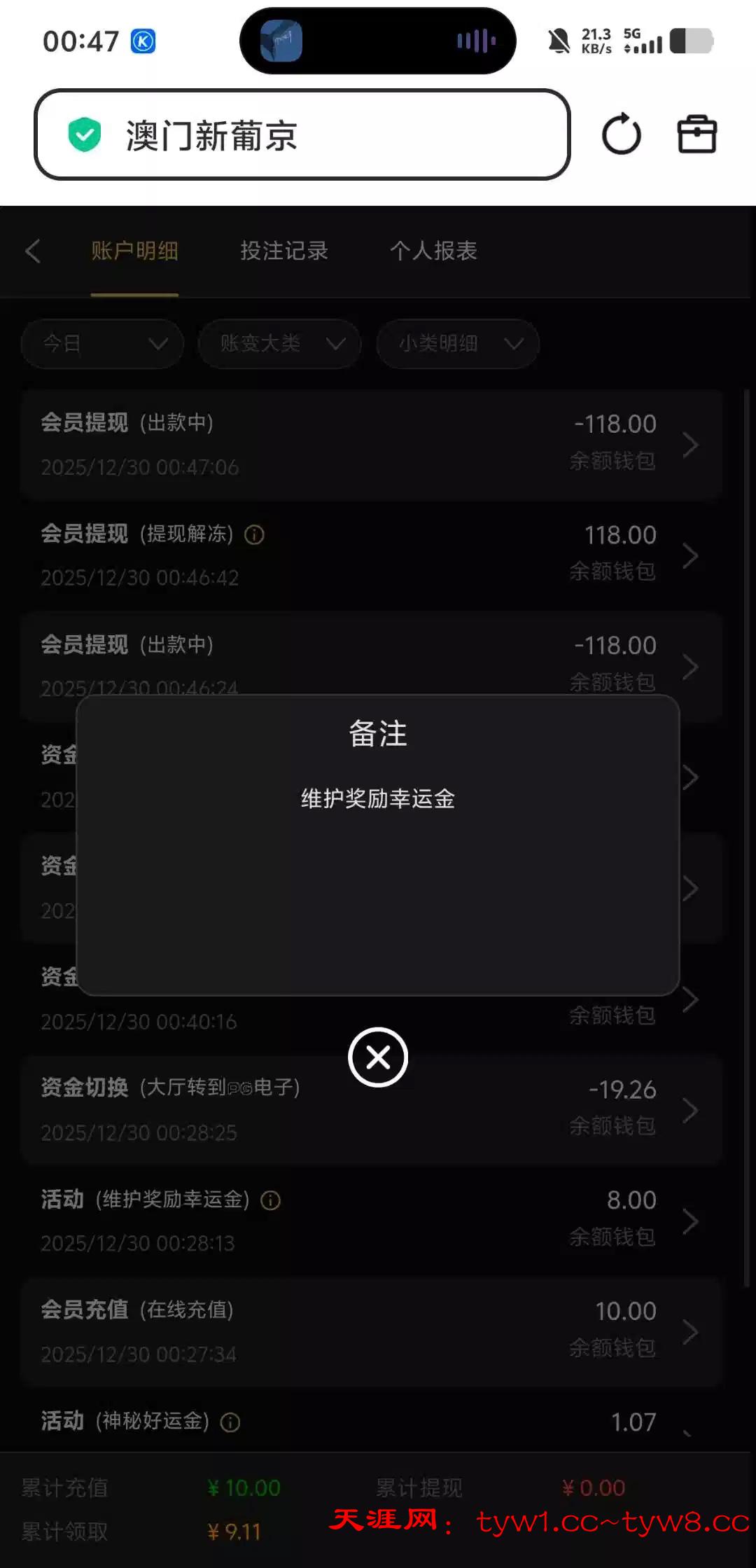
Task: Open the 活动 (维护奖励幸运金) record of 8.00
Action: pos(371,1221)
